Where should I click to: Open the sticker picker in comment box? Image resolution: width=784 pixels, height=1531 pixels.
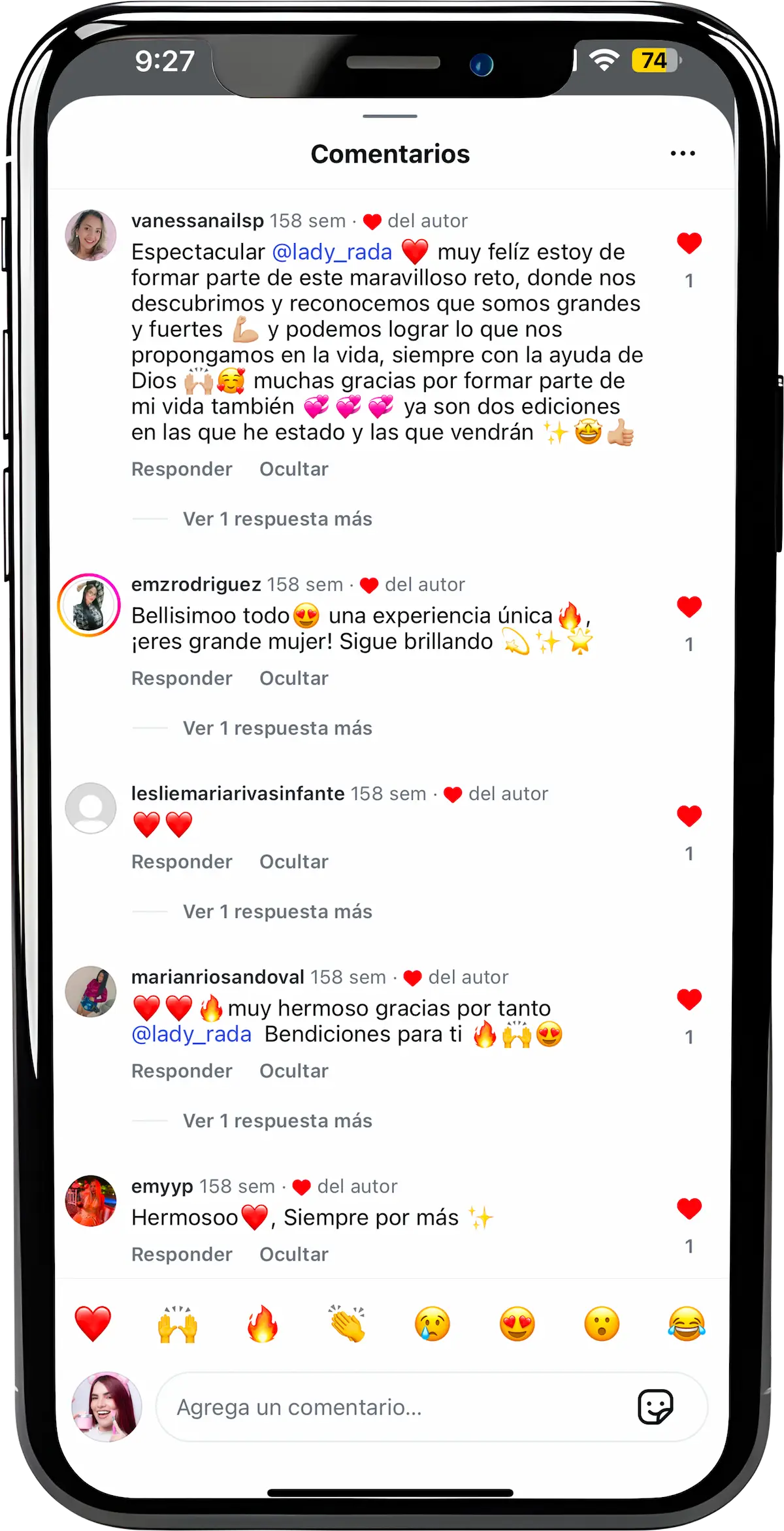click(x=655, y=1407)
